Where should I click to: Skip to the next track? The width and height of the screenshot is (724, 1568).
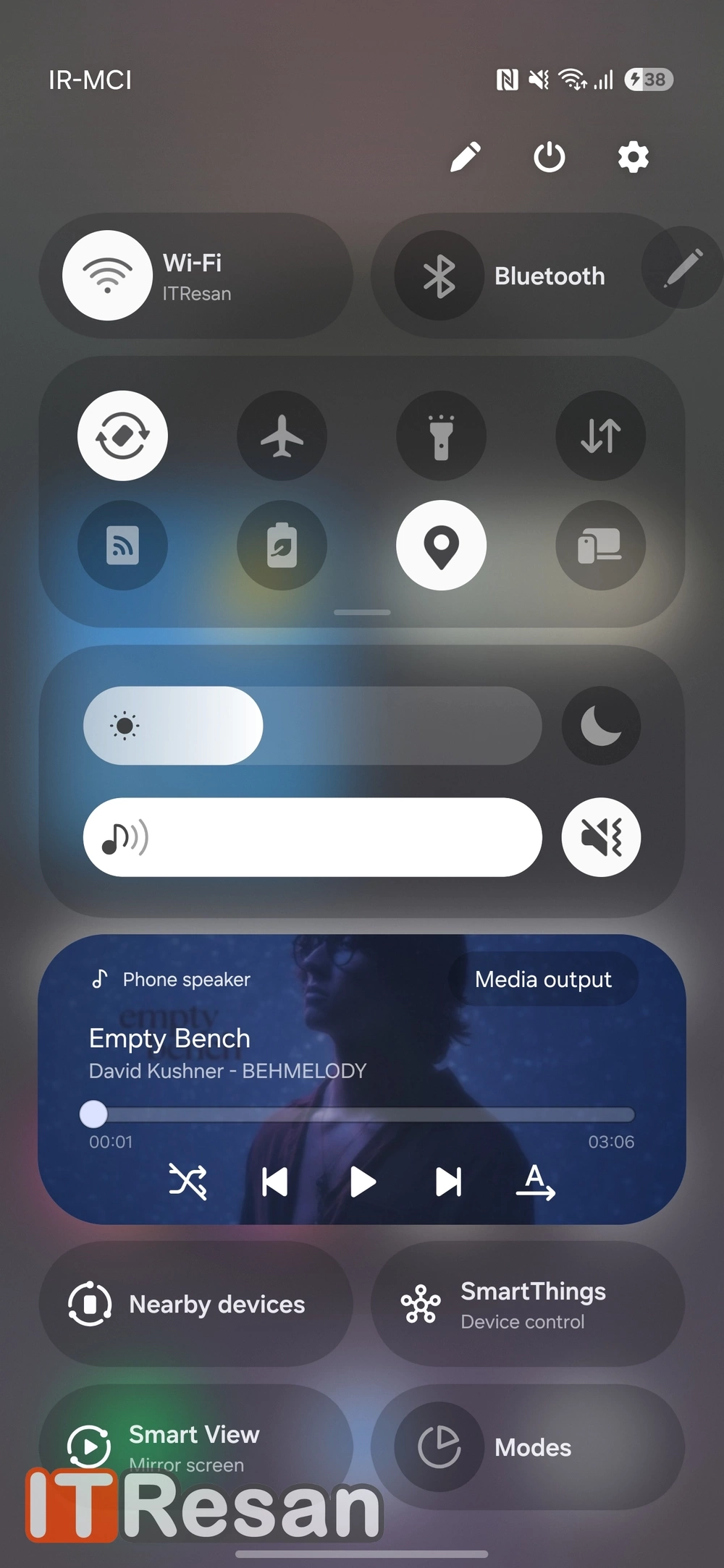[x=448, y=1182]
